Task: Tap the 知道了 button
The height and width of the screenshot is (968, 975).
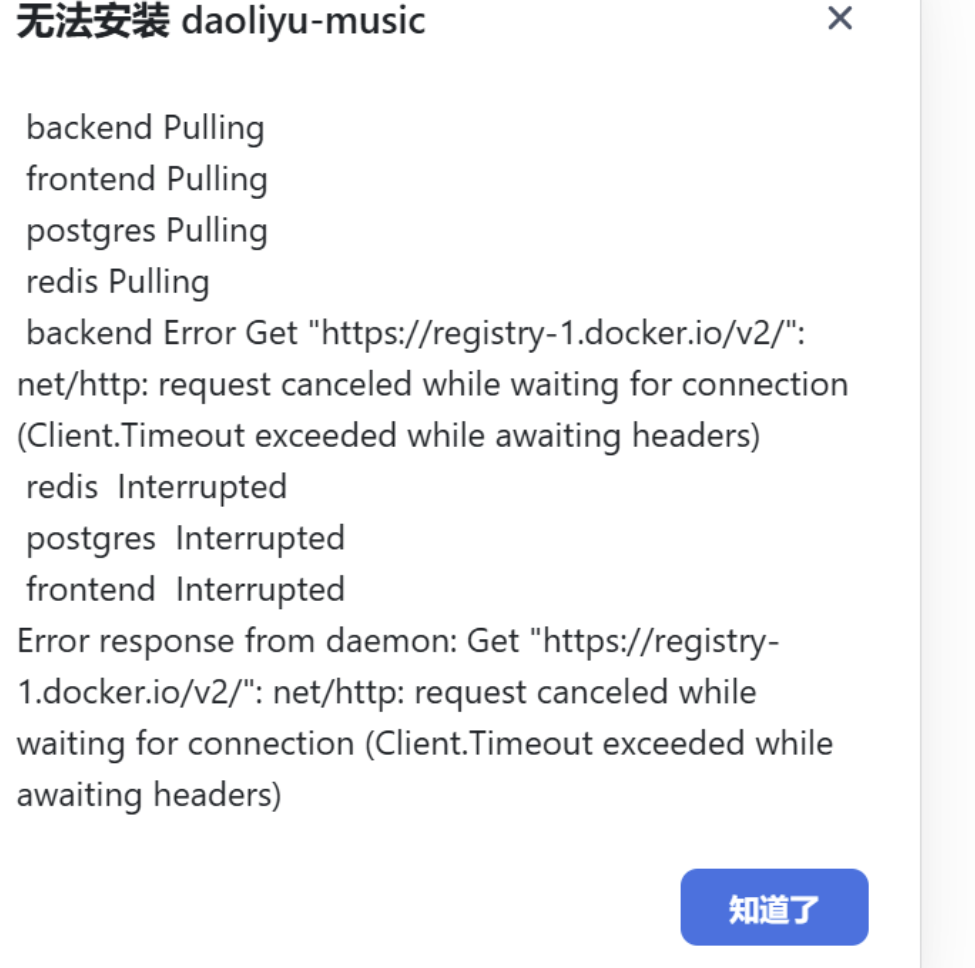Action: 774,908
